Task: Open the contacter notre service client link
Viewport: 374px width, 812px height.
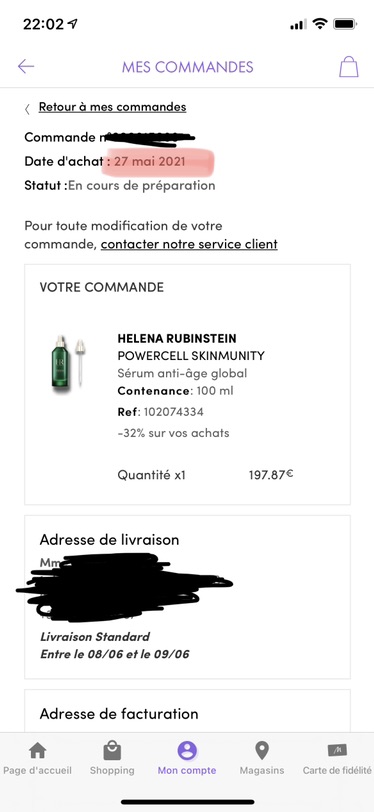Action: coord(189,244)
